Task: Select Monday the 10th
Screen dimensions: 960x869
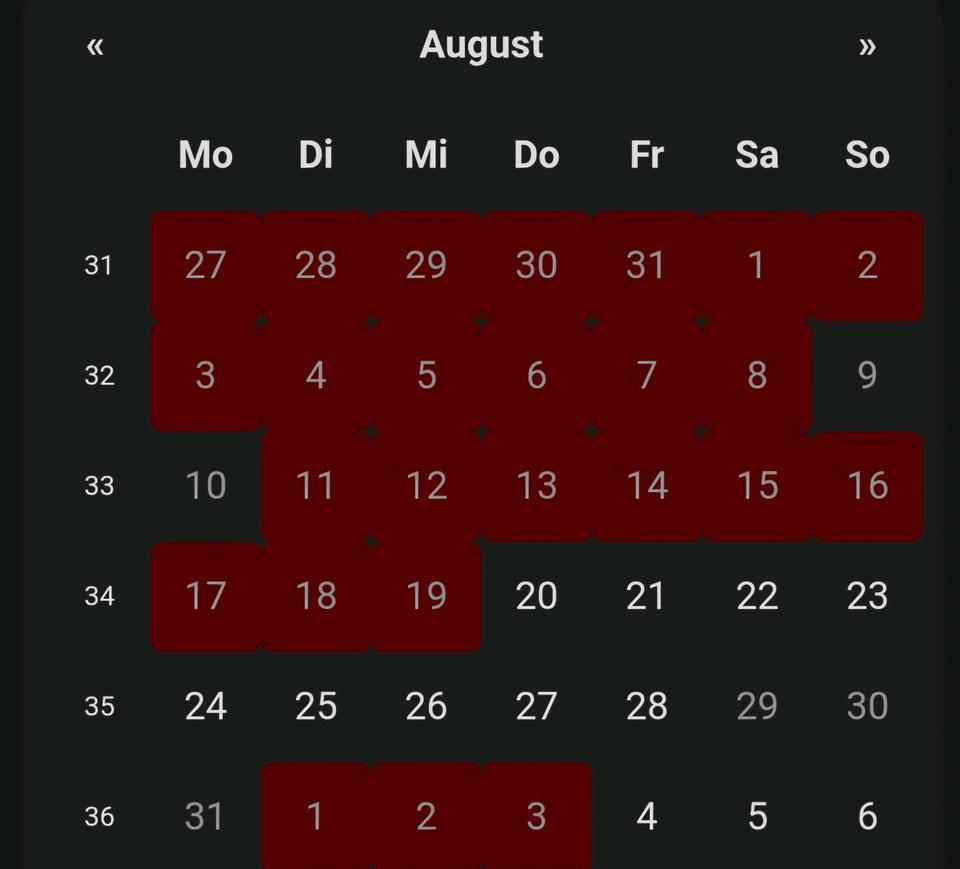Action: (x=205, y=486)
